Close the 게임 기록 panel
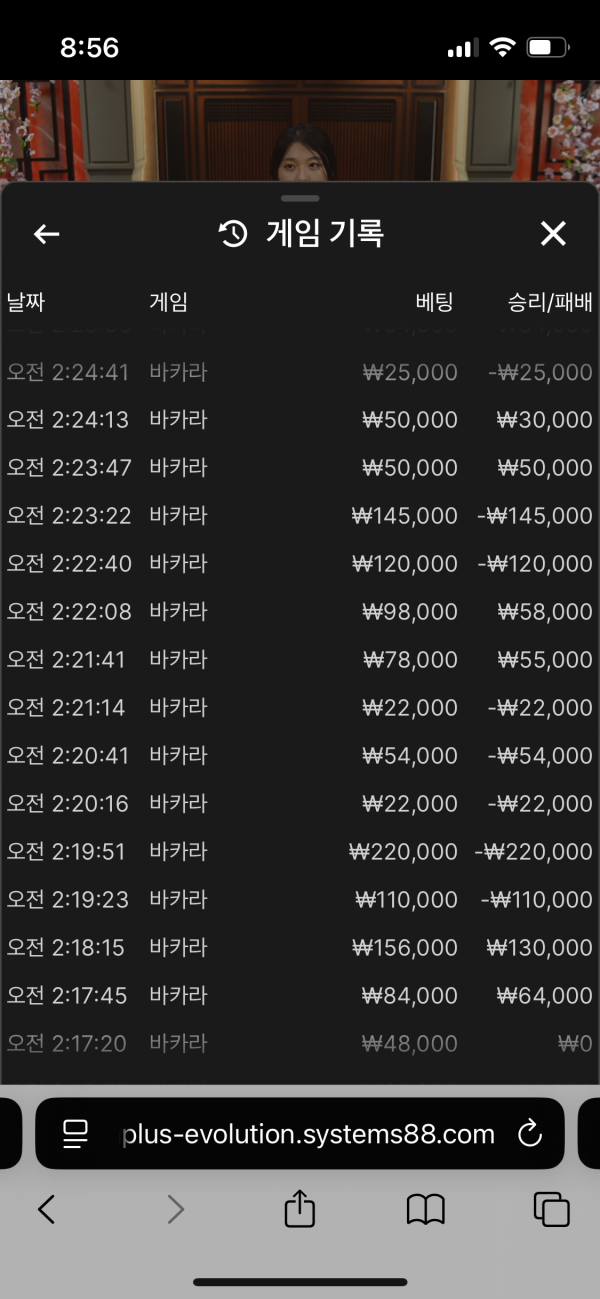The height and width of the screenshot is (1299, 600). [553, 234]
